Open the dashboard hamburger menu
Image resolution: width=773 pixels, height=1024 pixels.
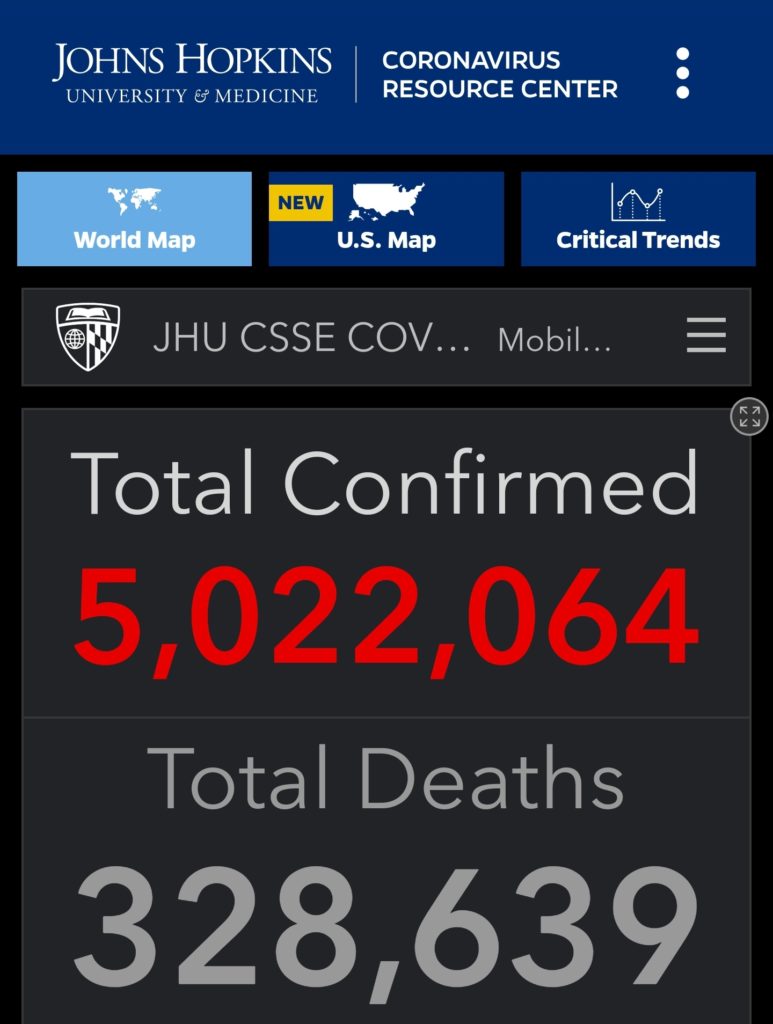(x=706, y=336)
